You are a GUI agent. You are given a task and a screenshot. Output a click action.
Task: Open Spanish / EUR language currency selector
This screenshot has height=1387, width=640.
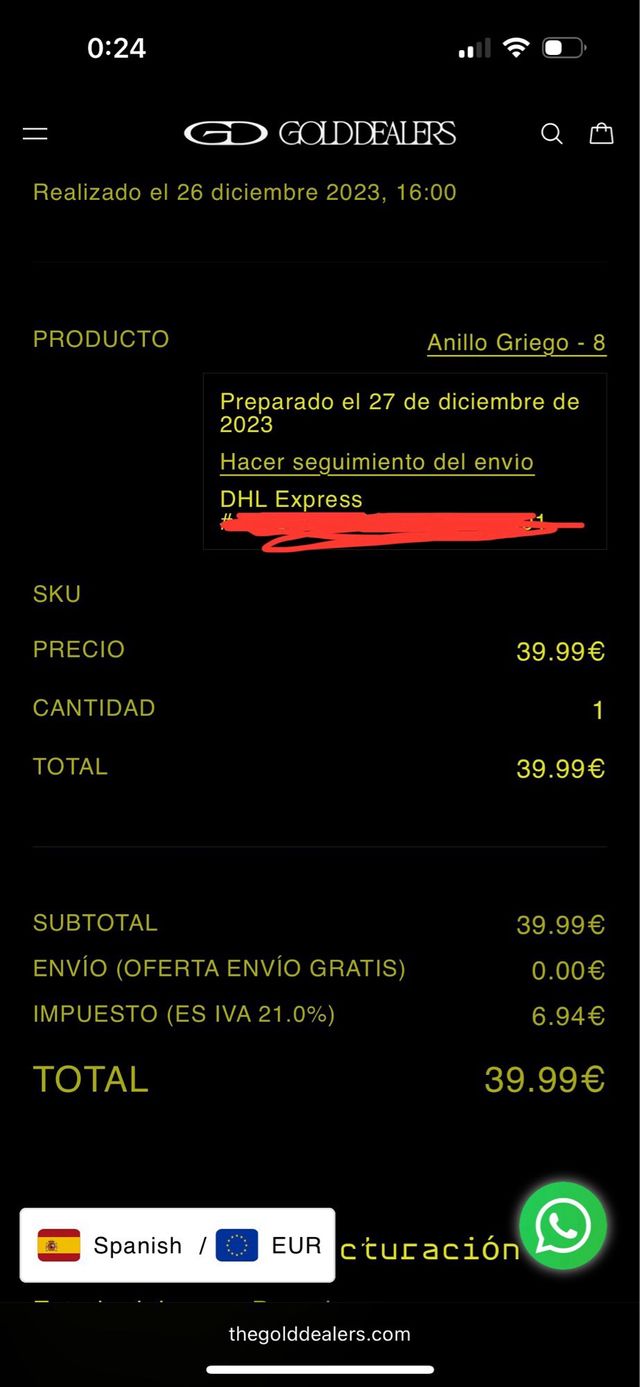178,1245
